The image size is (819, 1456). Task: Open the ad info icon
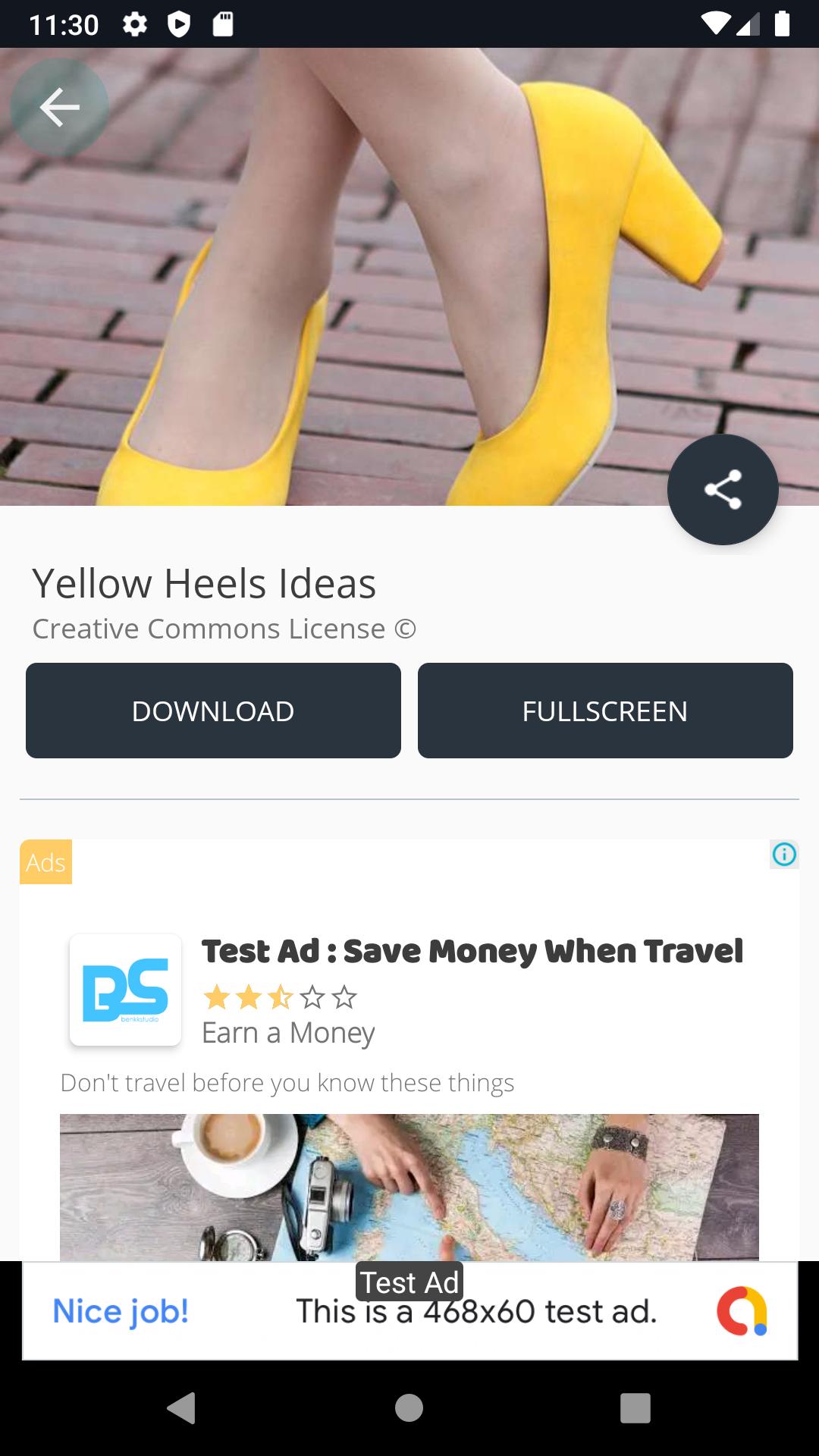784,855
